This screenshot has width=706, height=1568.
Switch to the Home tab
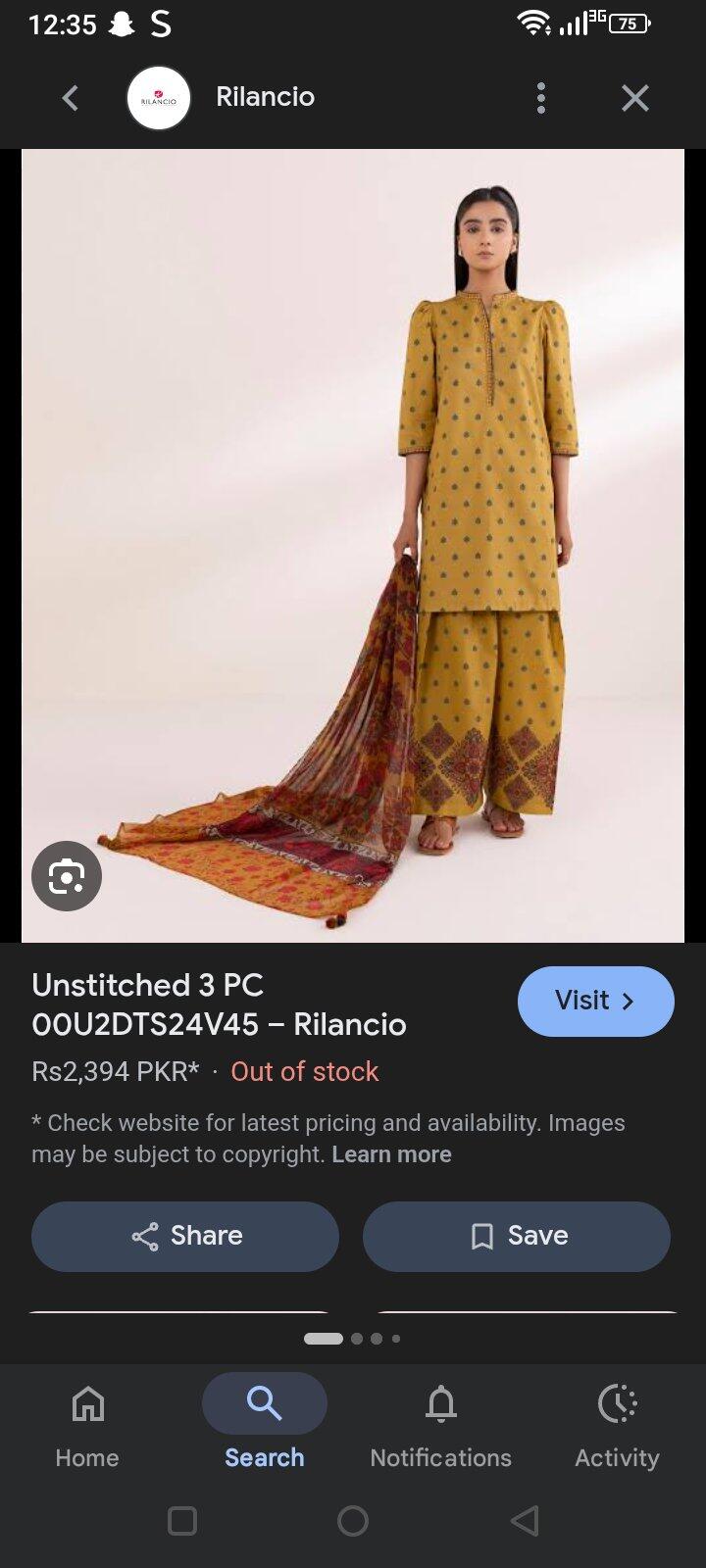[87, 1426]
